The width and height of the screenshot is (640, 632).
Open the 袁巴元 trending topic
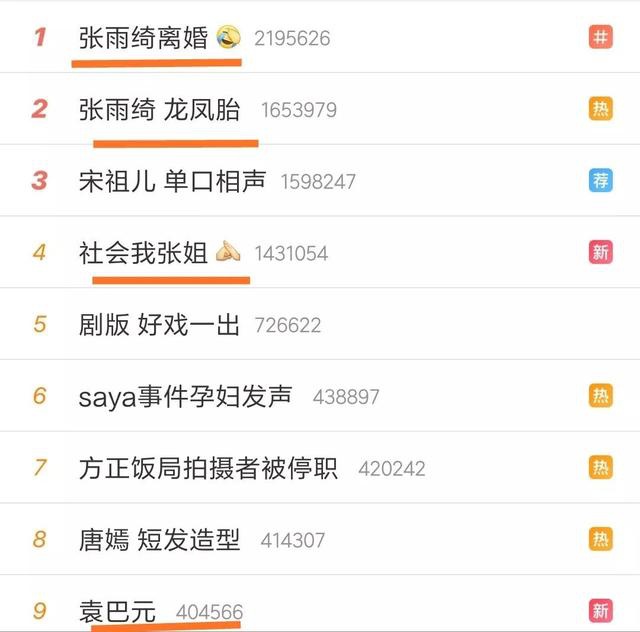118,611
